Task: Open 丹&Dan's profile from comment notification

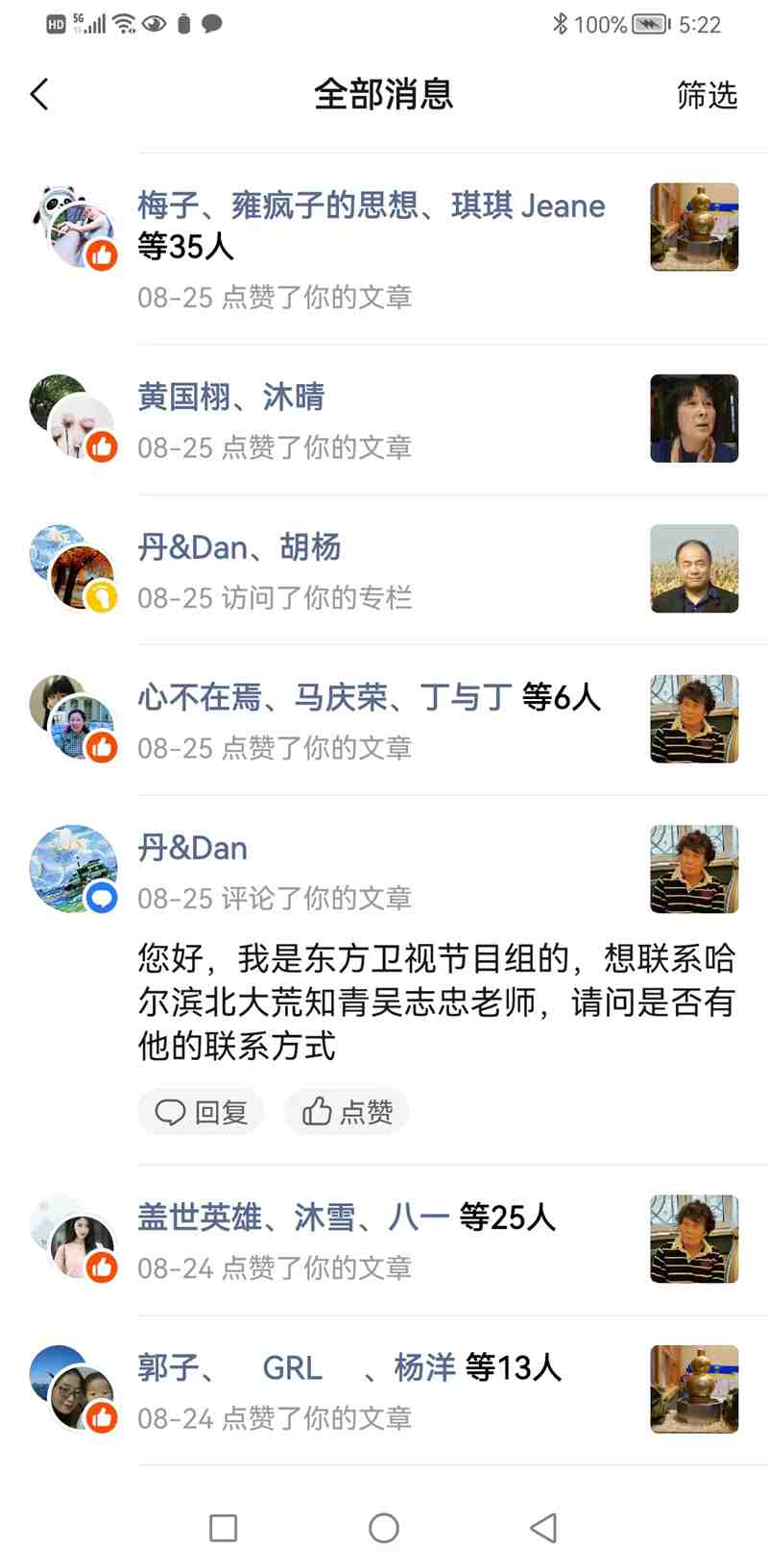Action: [x=73, y=868]
